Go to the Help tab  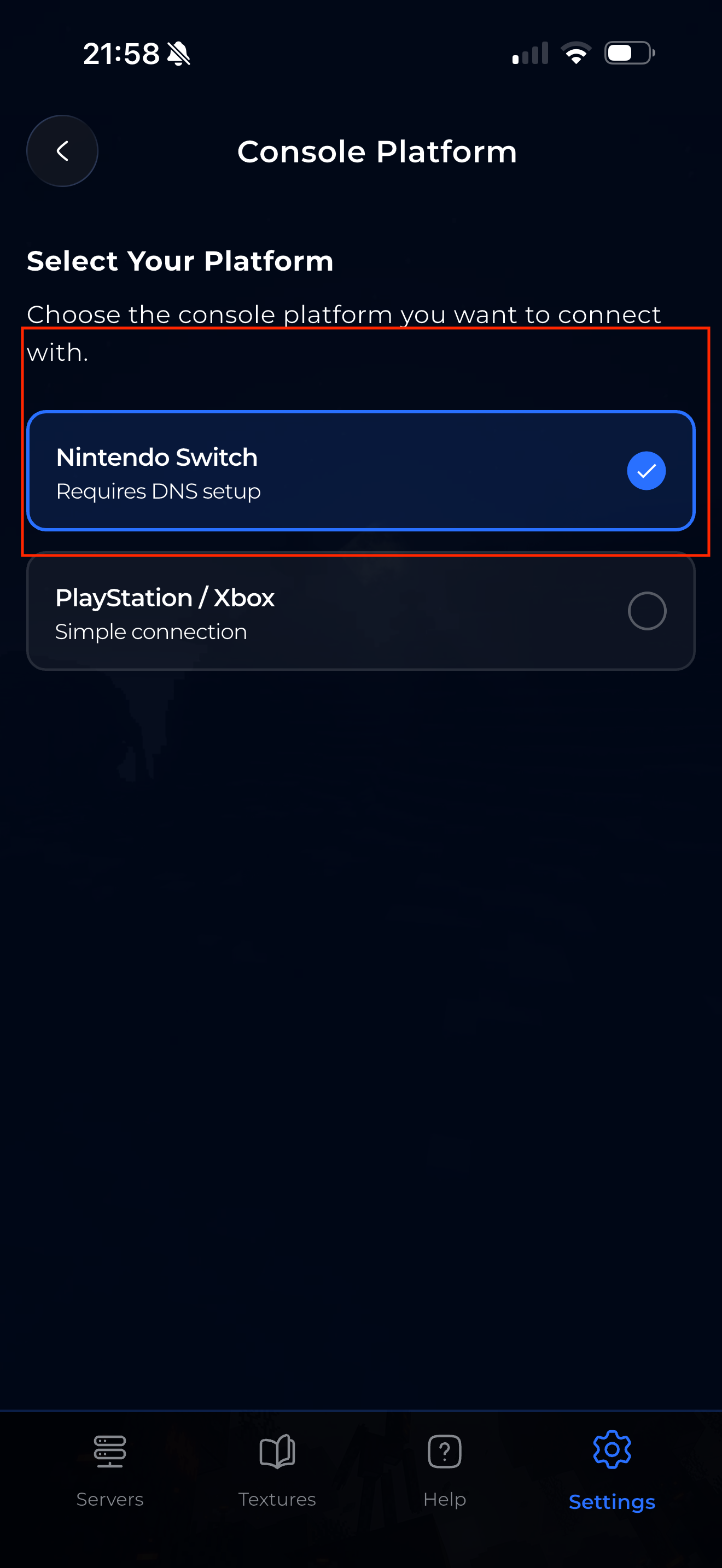(444, 1468)
